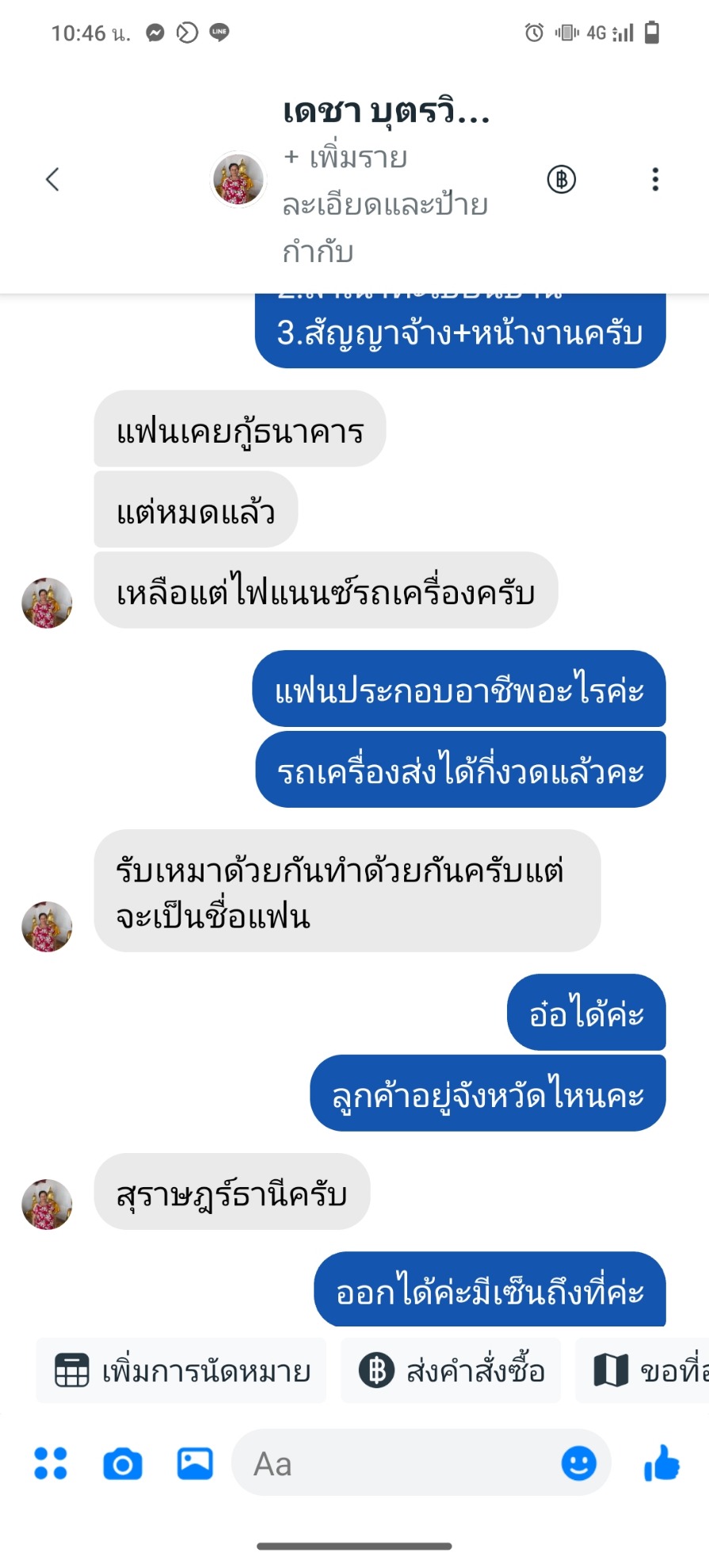Send a thumbs-up like

(662, 1463)
